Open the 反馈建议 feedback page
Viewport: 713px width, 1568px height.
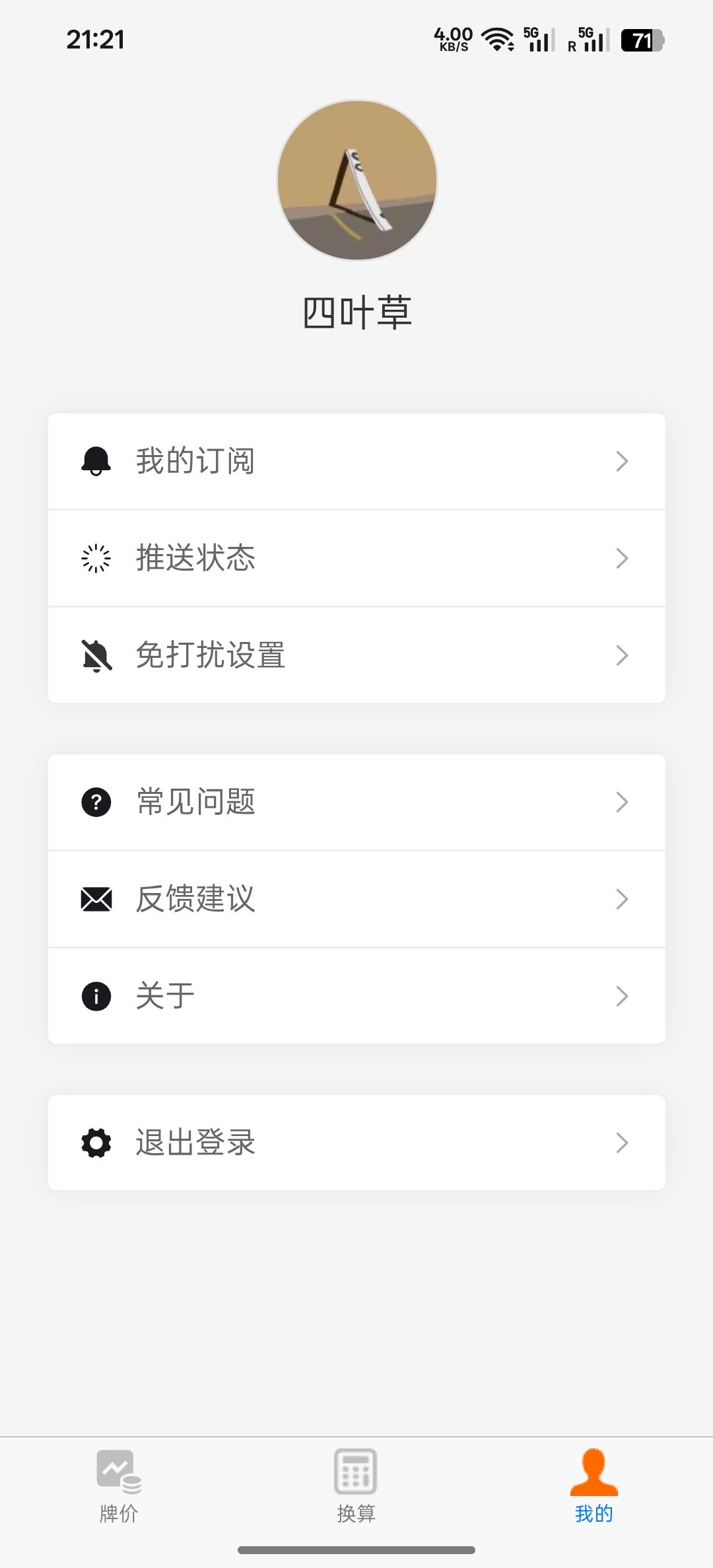pyautogui.click(x=356, y=898)
